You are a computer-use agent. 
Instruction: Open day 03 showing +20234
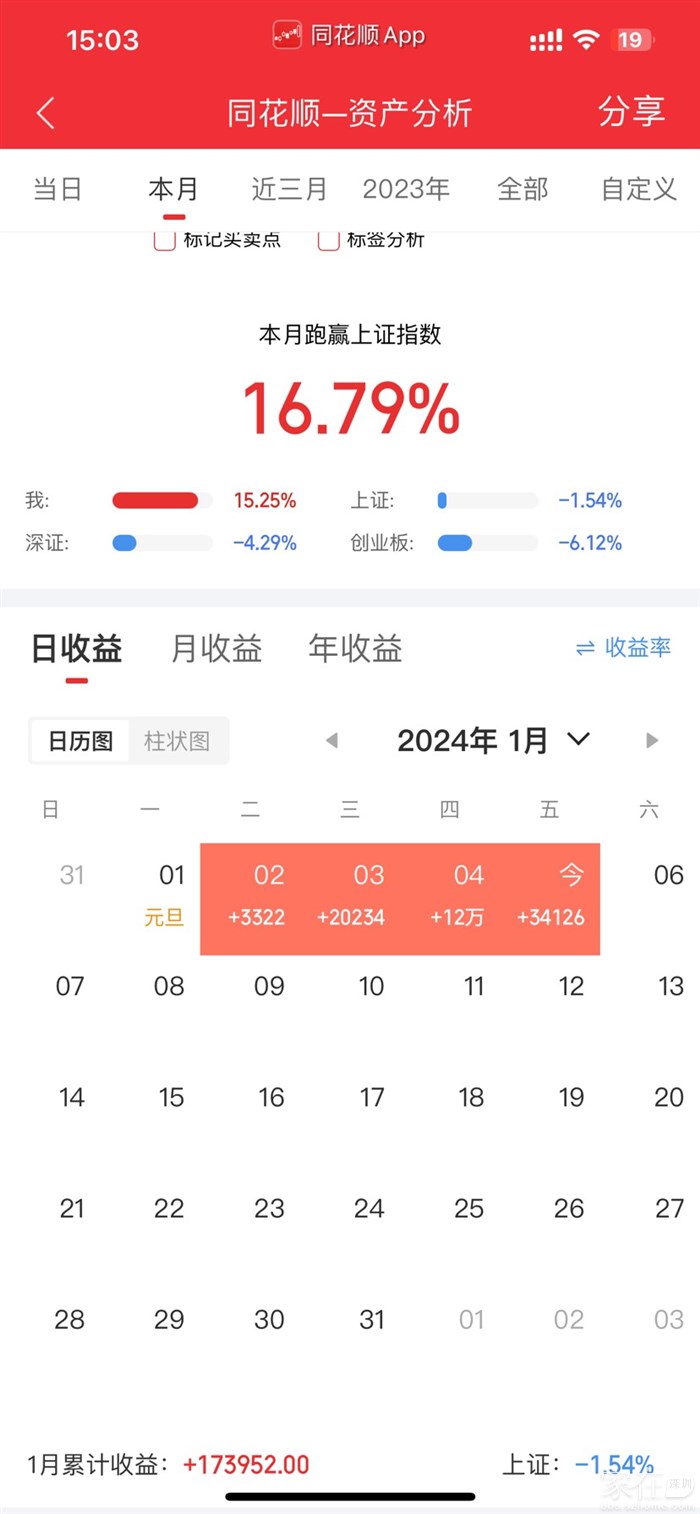[x=369, y=897]
